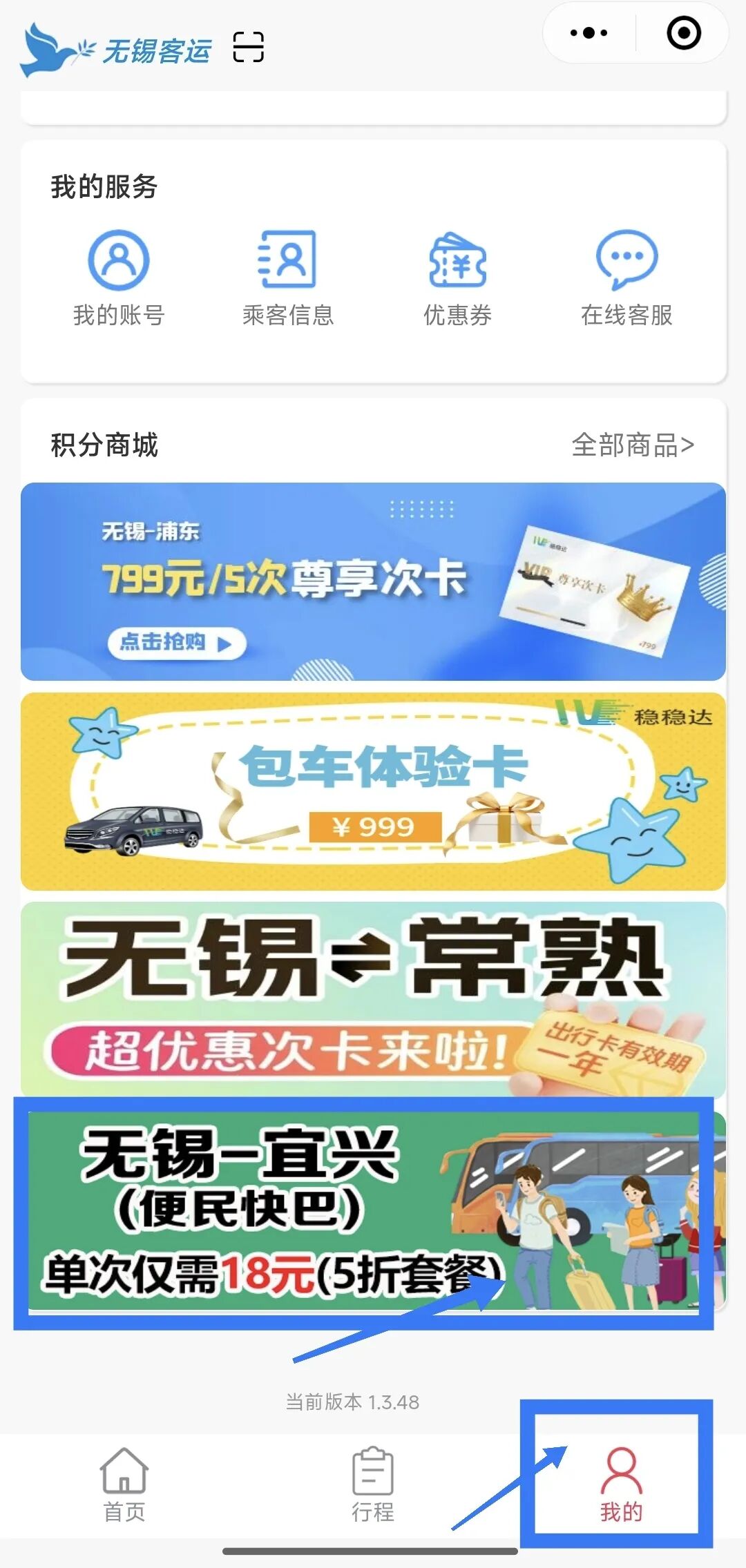Open the 无锡-宜兴 便民快巴 banner
Screen dimensions: 746x1568
tap(373, 1211)
